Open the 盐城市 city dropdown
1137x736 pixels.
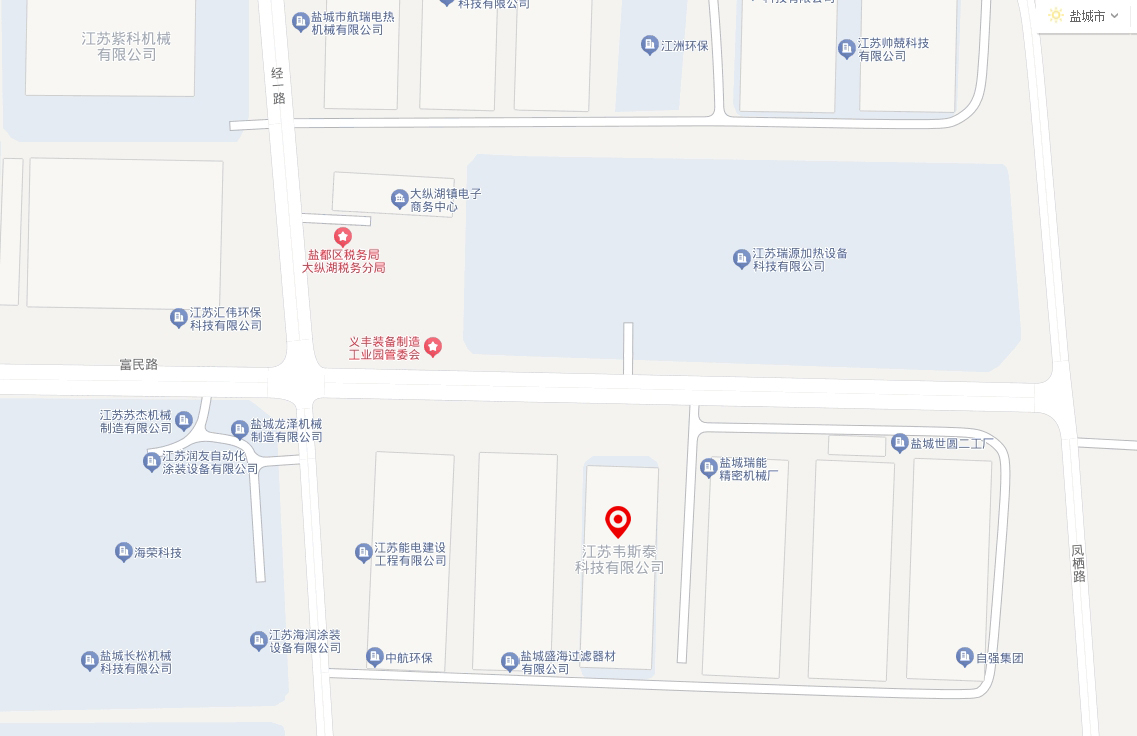click(x=1085, y=16)
